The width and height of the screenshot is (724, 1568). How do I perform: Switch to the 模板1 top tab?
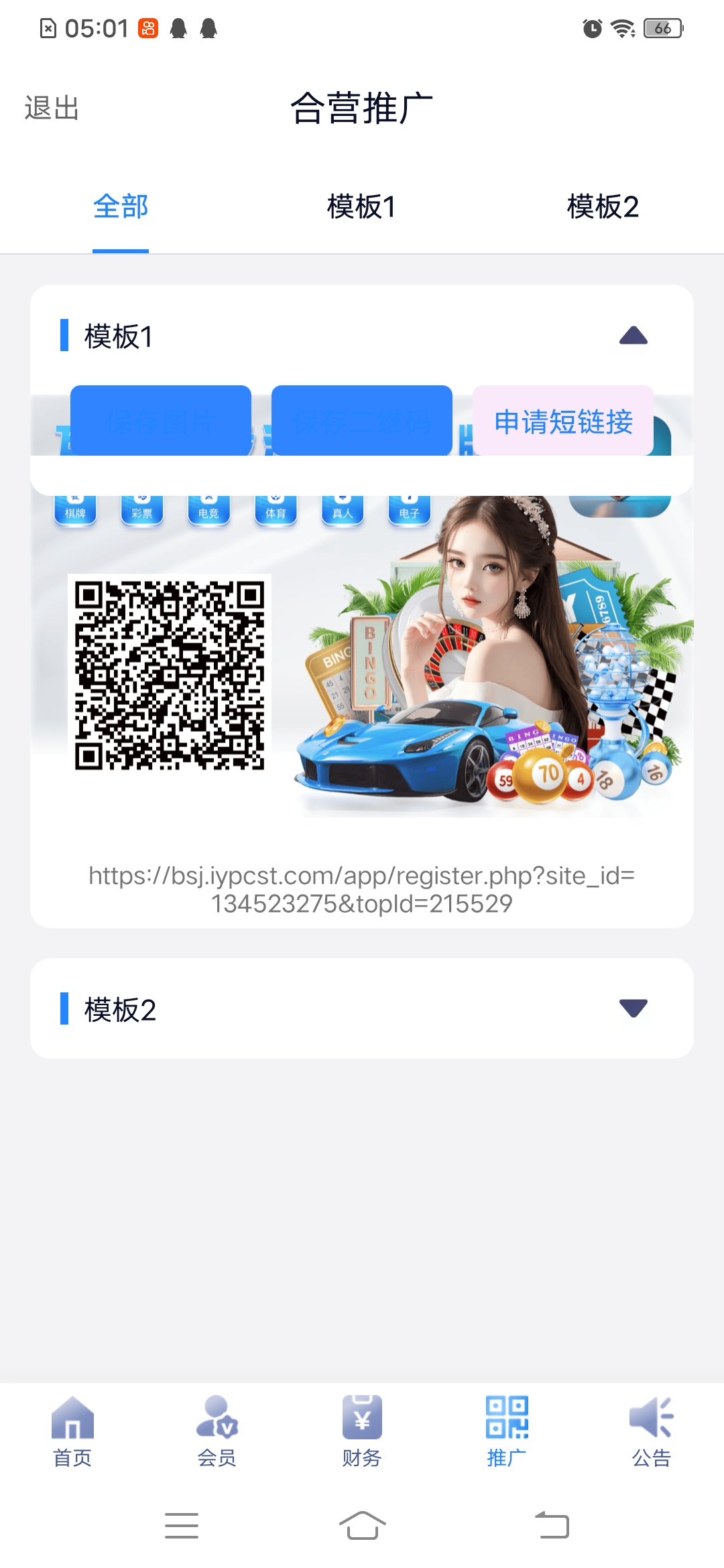[x=361, y=206]
